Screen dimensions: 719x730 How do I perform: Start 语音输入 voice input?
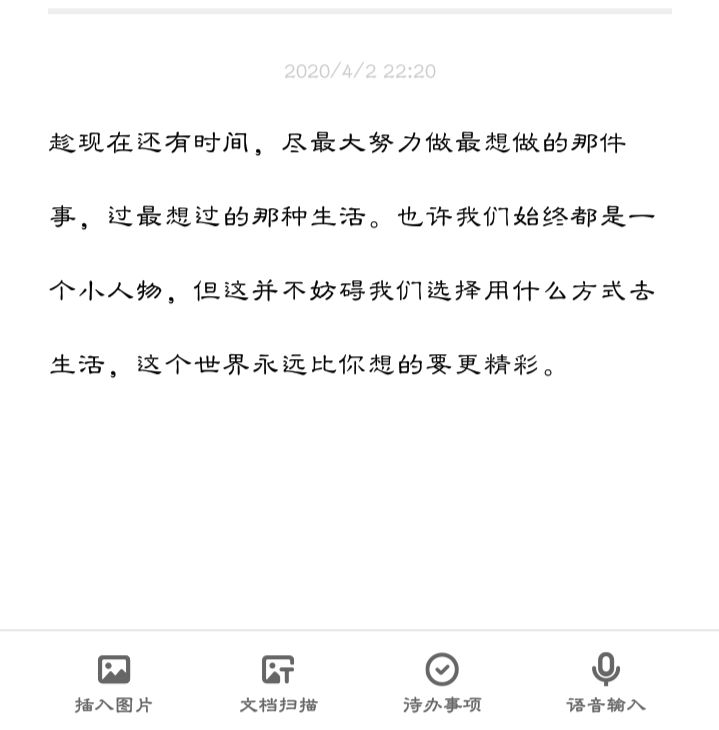coord(606,682)
